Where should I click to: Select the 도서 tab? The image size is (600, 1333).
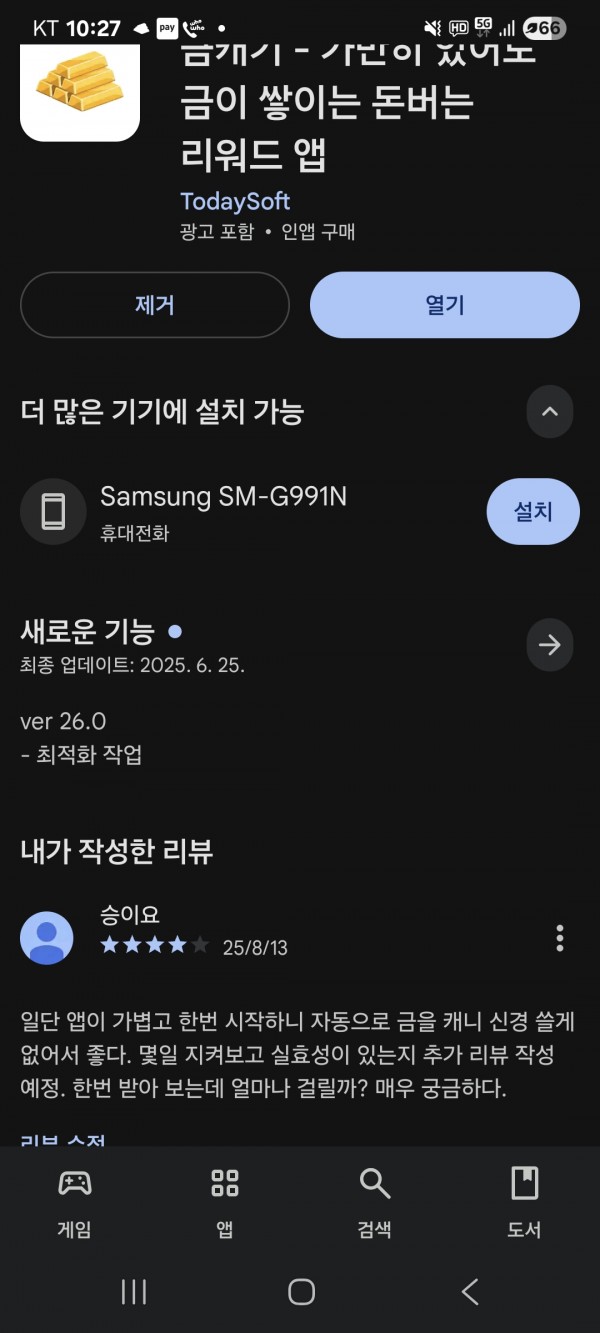pyautogui.click(x=524, y=1203)
